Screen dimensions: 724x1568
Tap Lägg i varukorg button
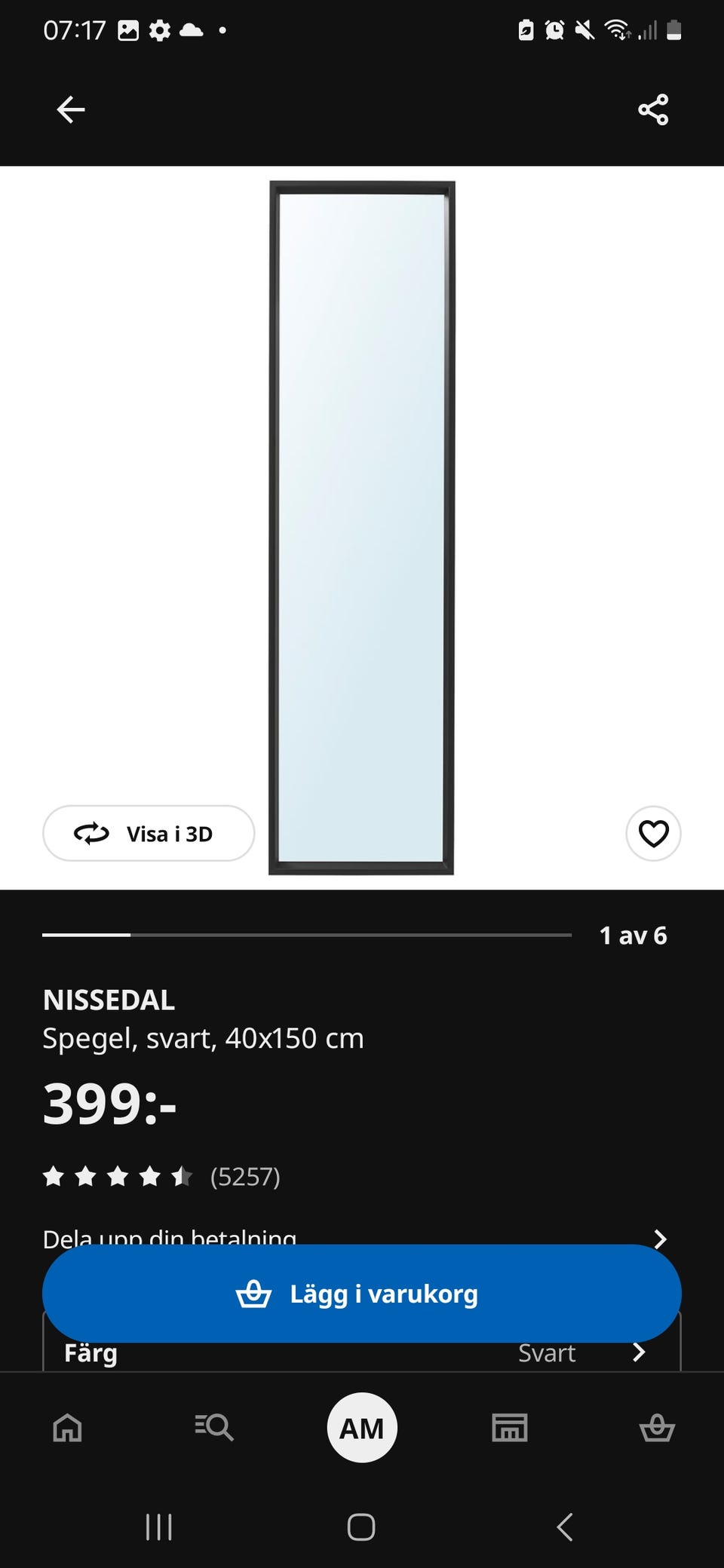[362, 1294]
